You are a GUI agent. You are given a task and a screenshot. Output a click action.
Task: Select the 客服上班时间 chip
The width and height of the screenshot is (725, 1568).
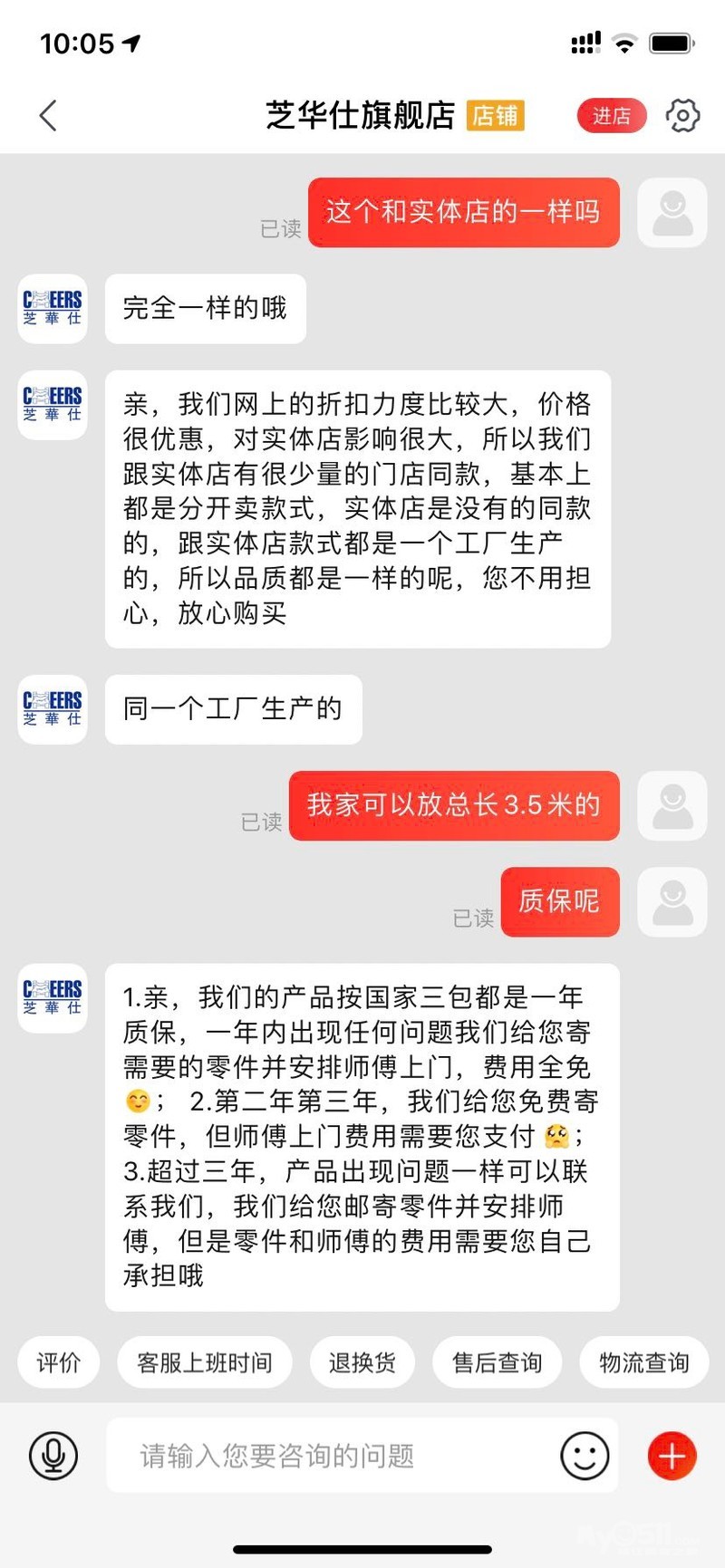pos(204,1362)
